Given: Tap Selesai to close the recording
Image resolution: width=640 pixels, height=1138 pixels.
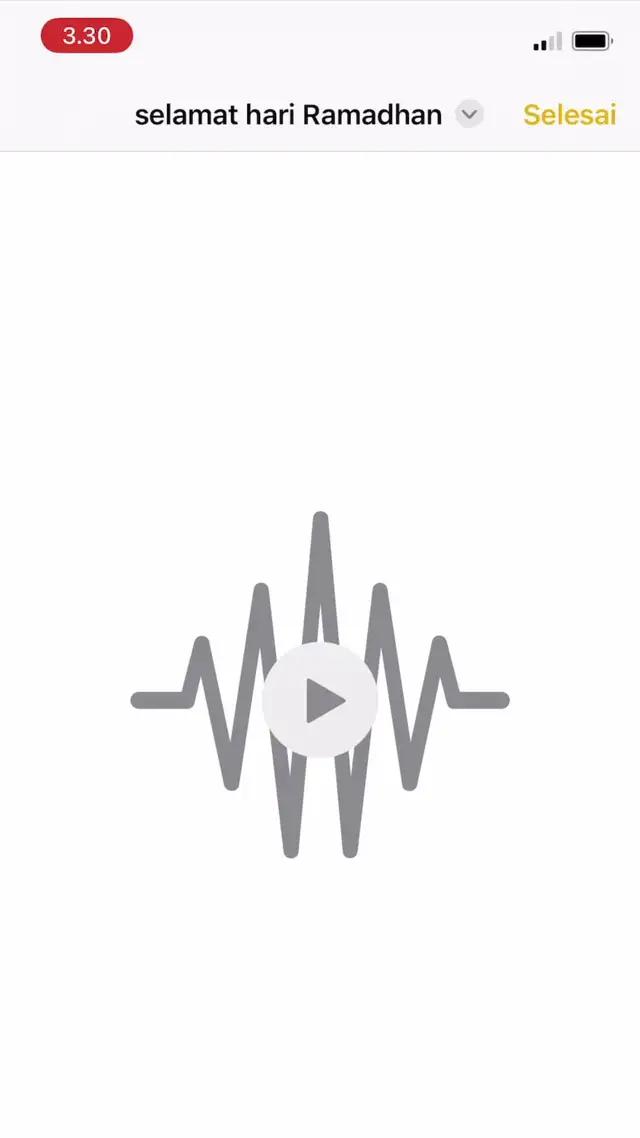Looking at the screenshot, I should coord(569,115).
